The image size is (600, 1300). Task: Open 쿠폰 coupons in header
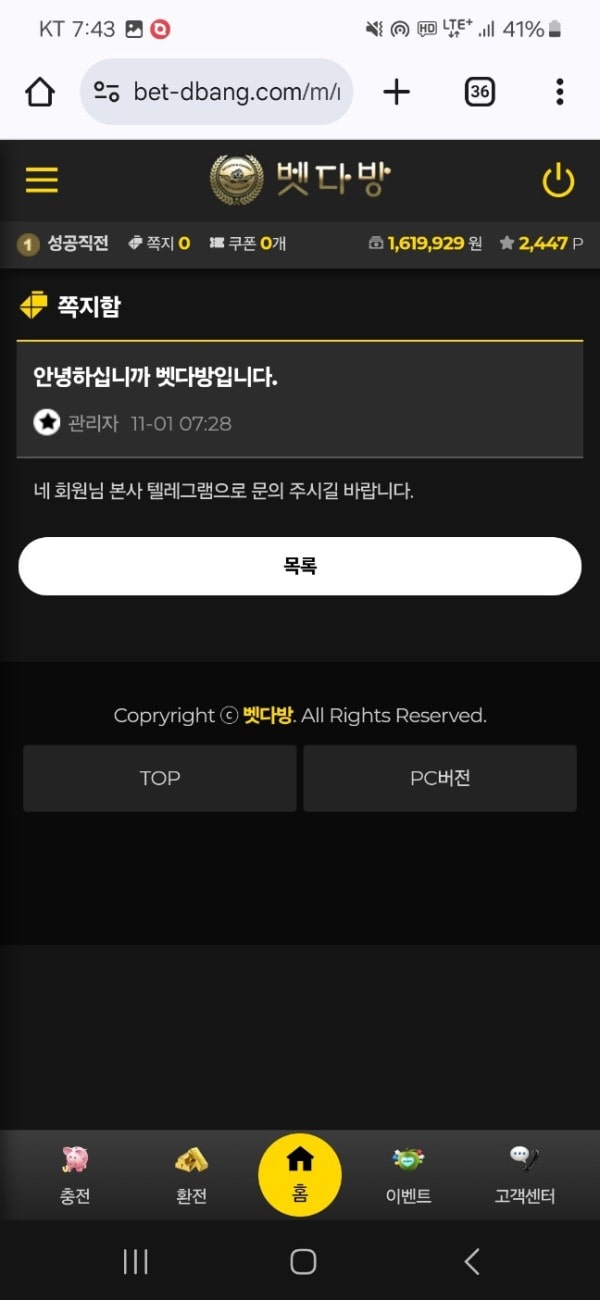pyautogui.click(x=247, y=243)
